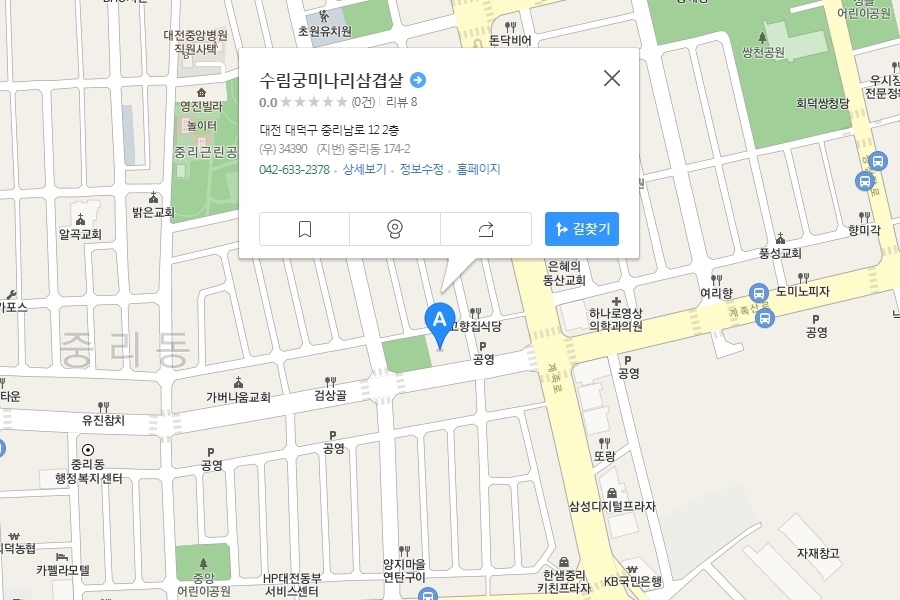The image size is (900, 600).
Task: Open 상세보기 details link
Action: (364, 169)
